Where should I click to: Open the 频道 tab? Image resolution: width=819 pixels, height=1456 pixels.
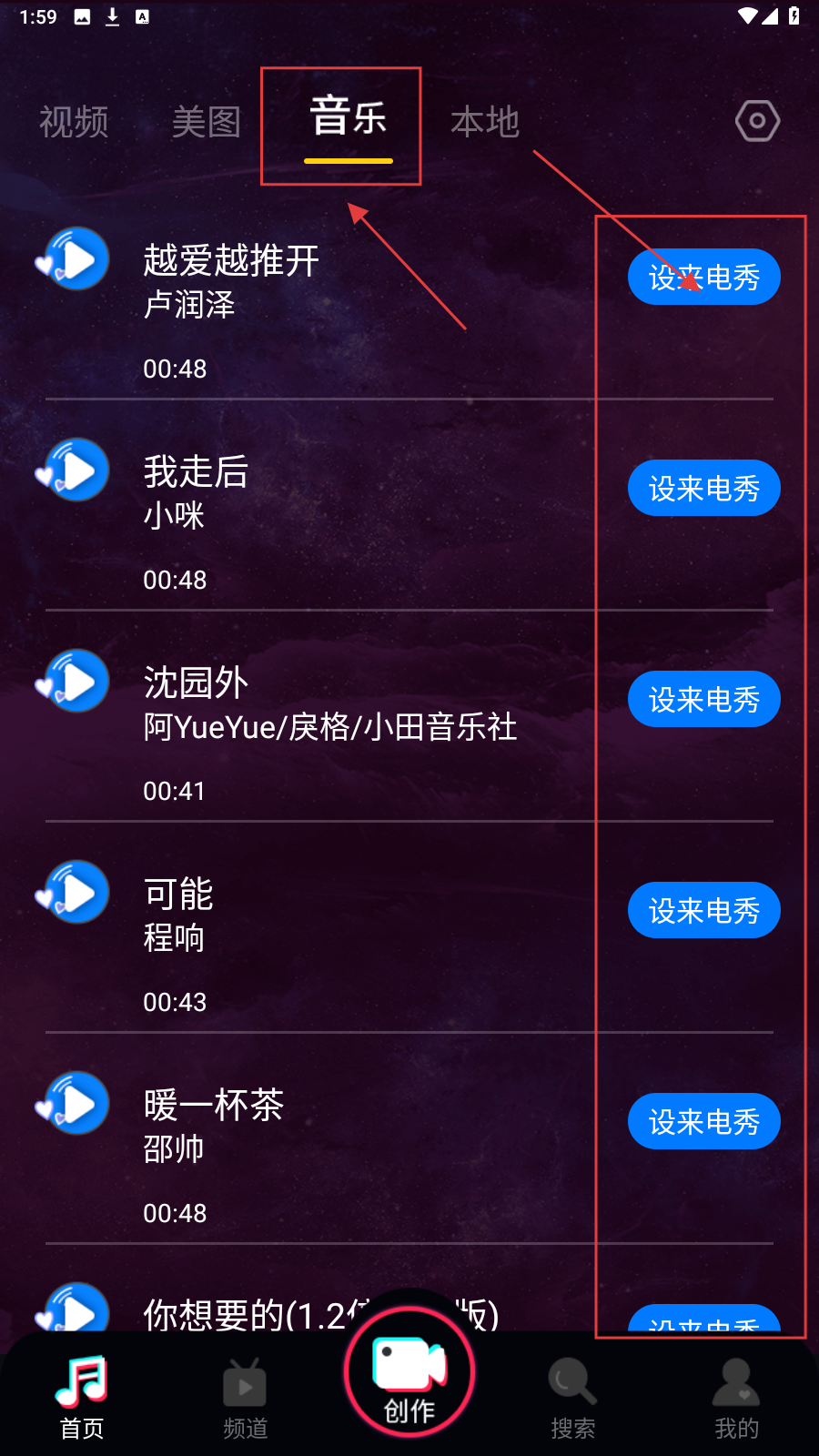click(246, 1397)
